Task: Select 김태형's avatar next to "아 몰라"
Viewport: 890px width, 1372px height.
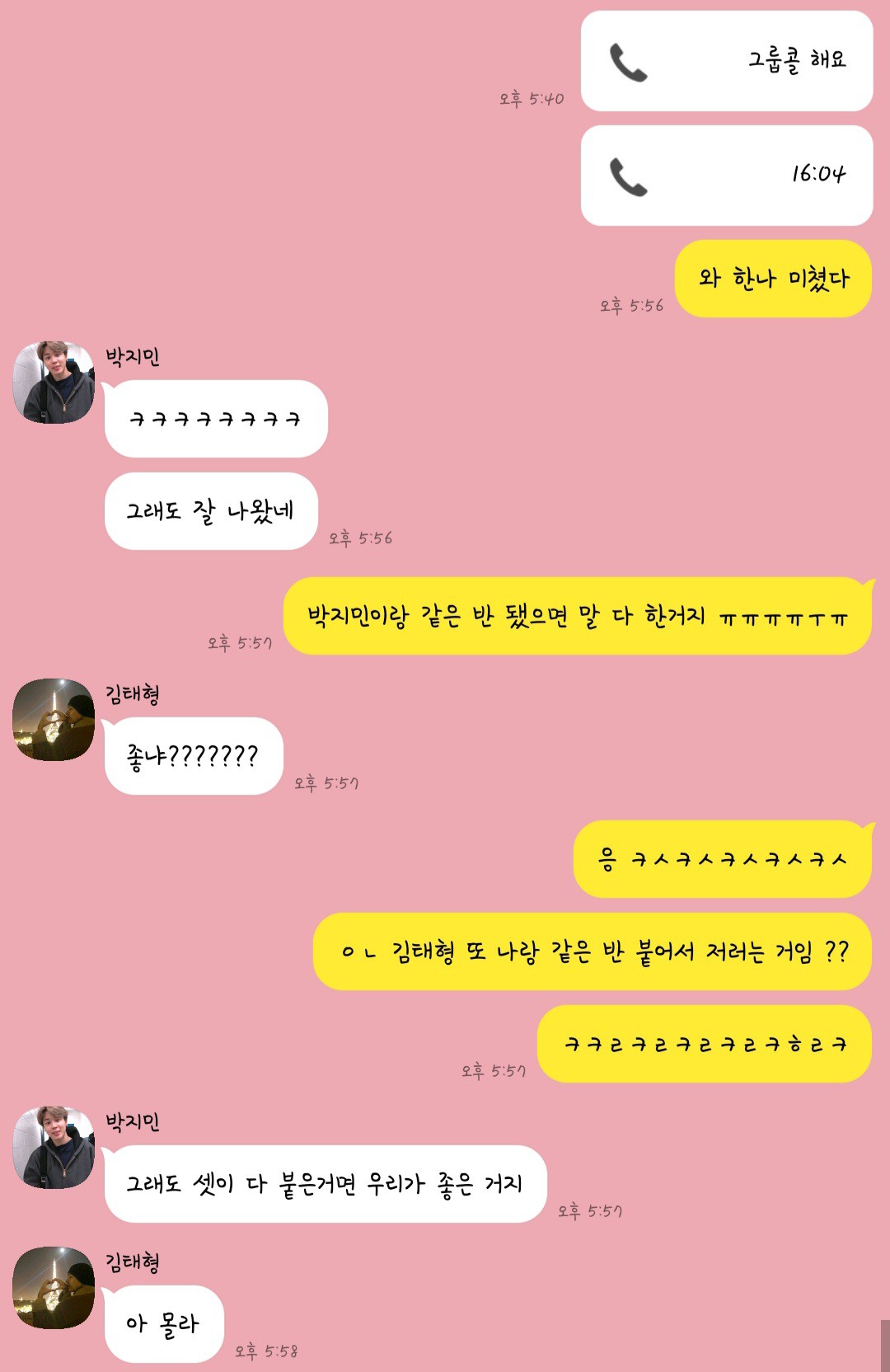Action: pos(54,1287)
